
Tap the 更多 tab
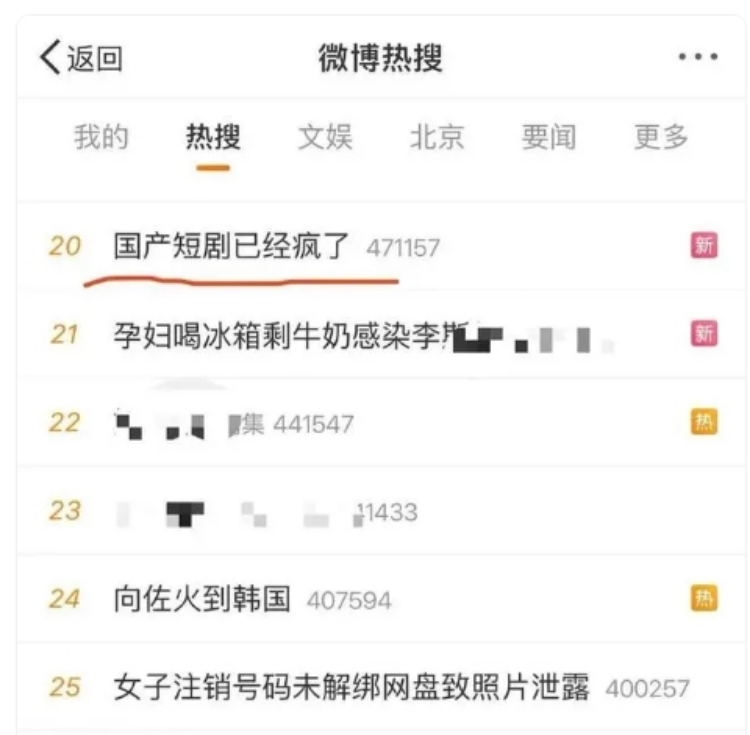coord(661,137)
